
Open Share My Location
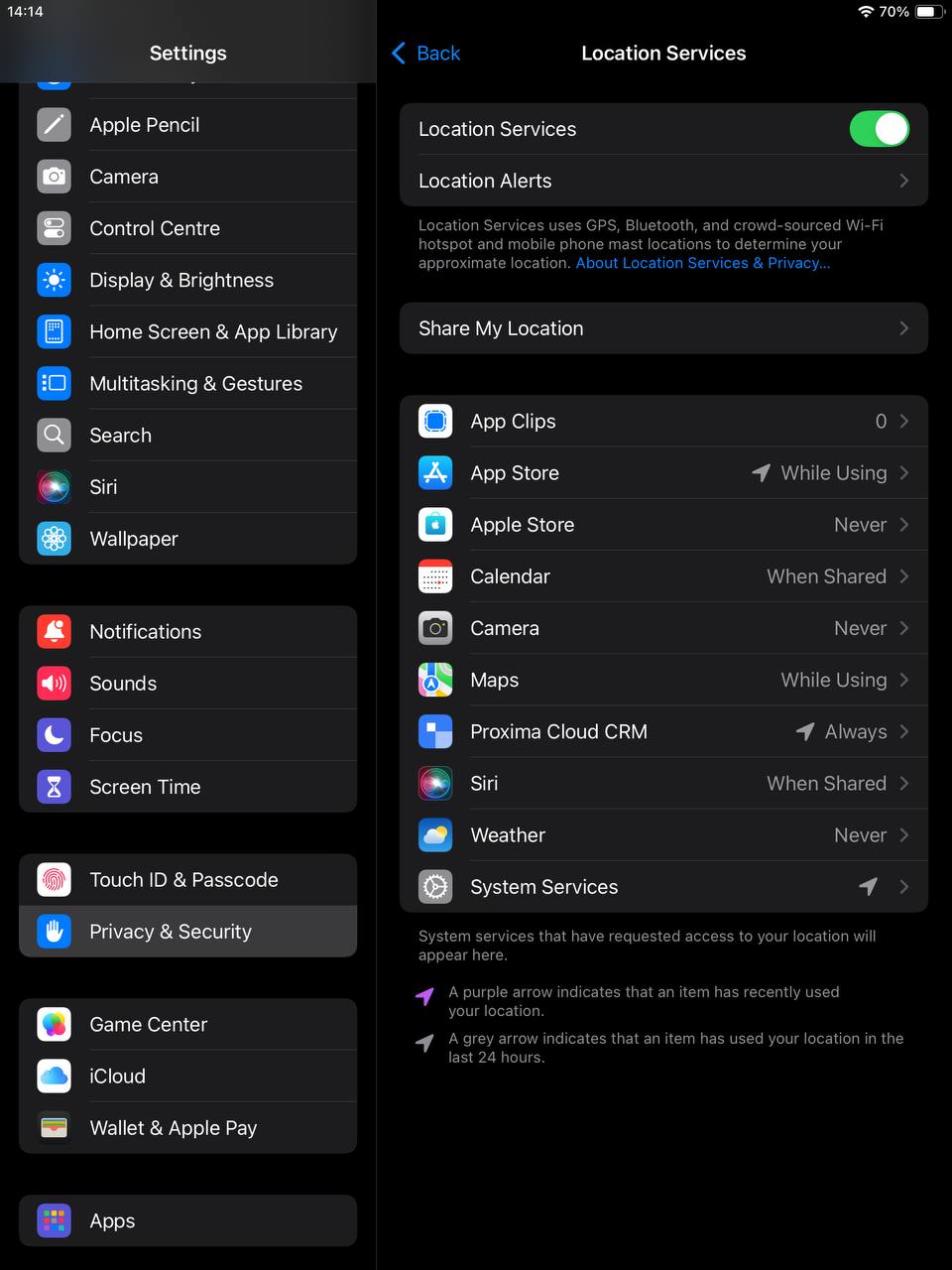click(x=662, y=328)
